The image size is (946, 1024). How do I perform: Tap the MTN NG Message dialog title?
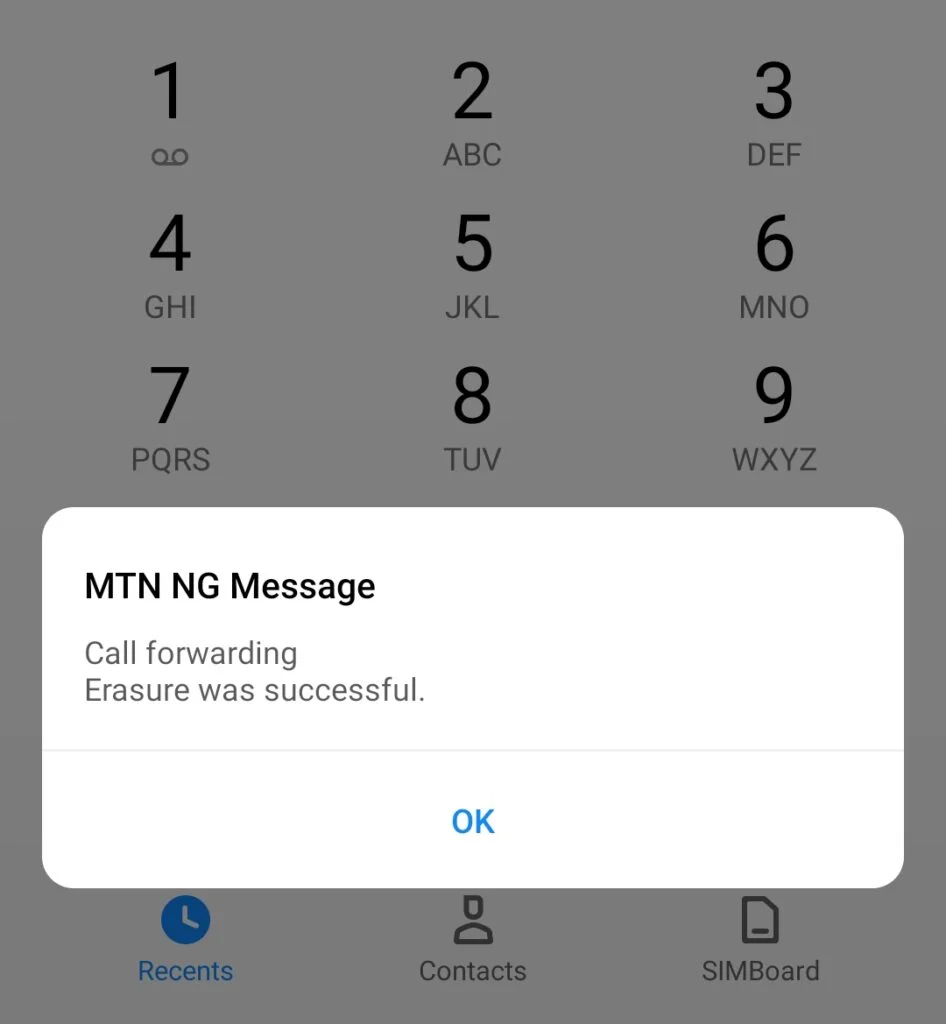[229, 586]
